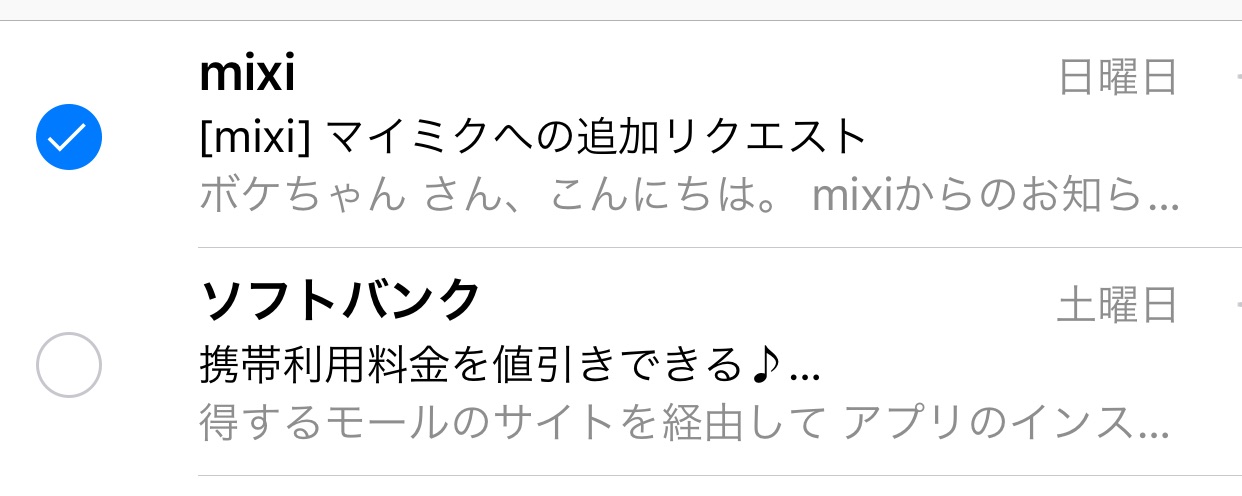Deselect the checked mixi email
Viewport: 1242px width, 496px height.
[x=68, y=137]
